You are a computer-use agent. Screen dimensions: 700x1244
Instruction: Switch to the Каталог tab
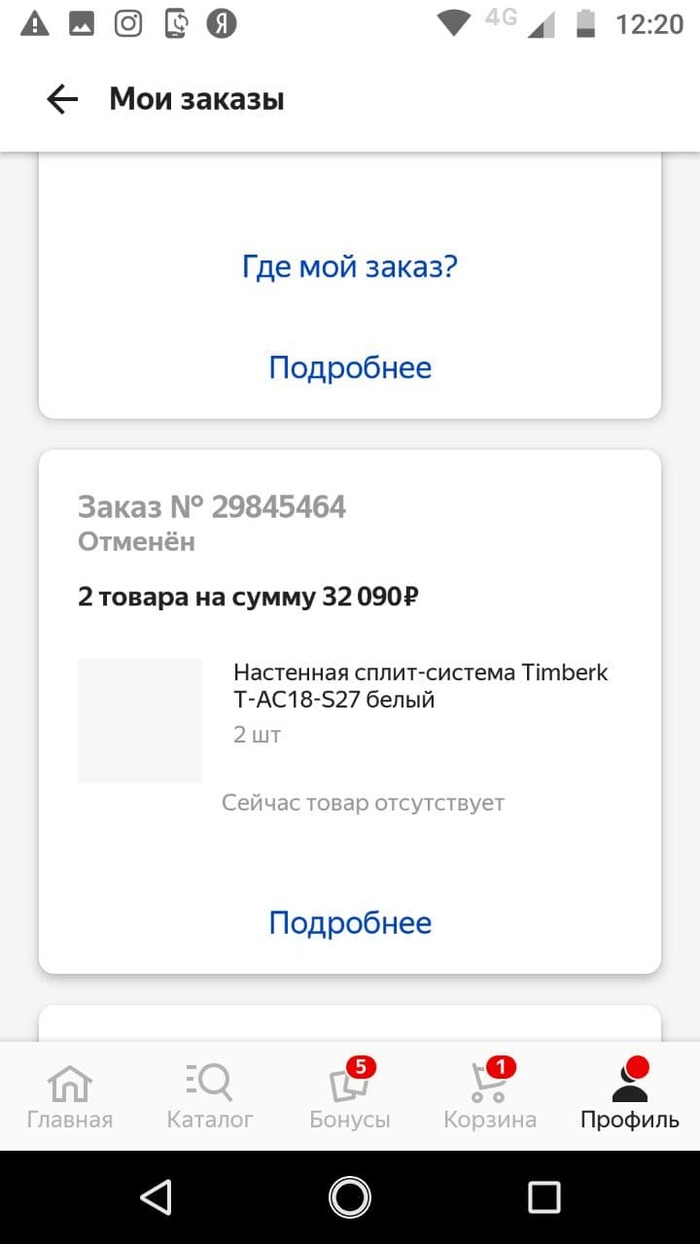[210, 1097]
